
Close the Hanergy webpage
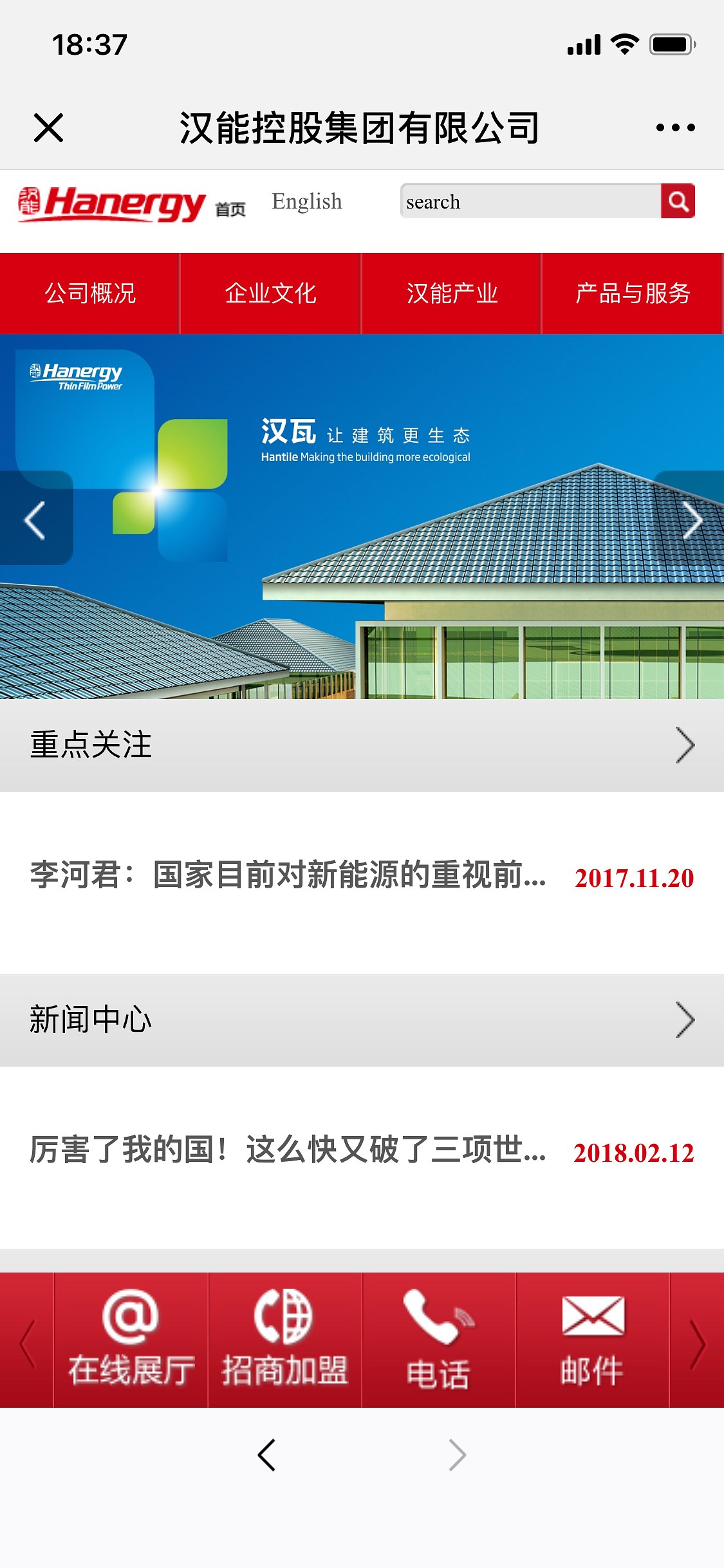[x=48, y=127]
